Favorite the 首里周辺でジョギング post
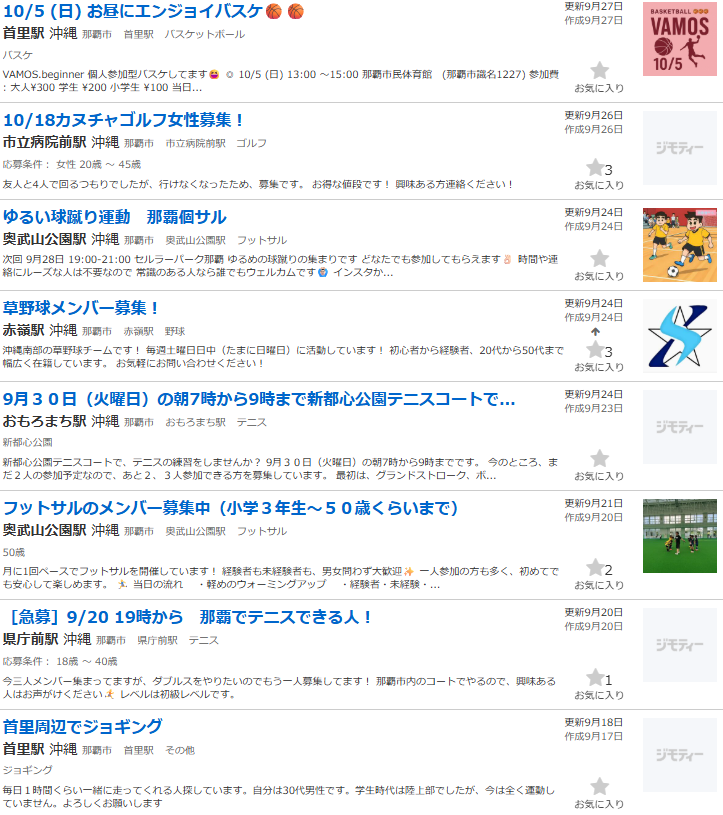723x815 pixels. coord(599,786)
